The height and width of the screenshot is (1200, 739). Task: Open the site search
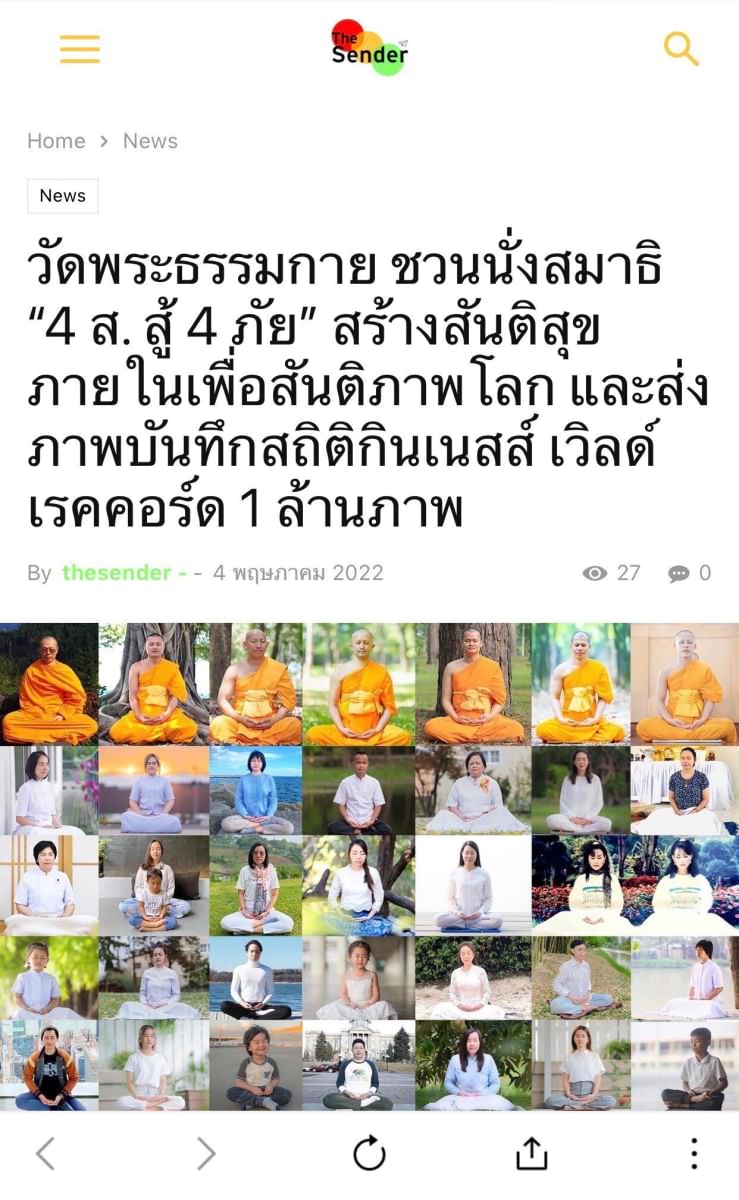point(681,48)
